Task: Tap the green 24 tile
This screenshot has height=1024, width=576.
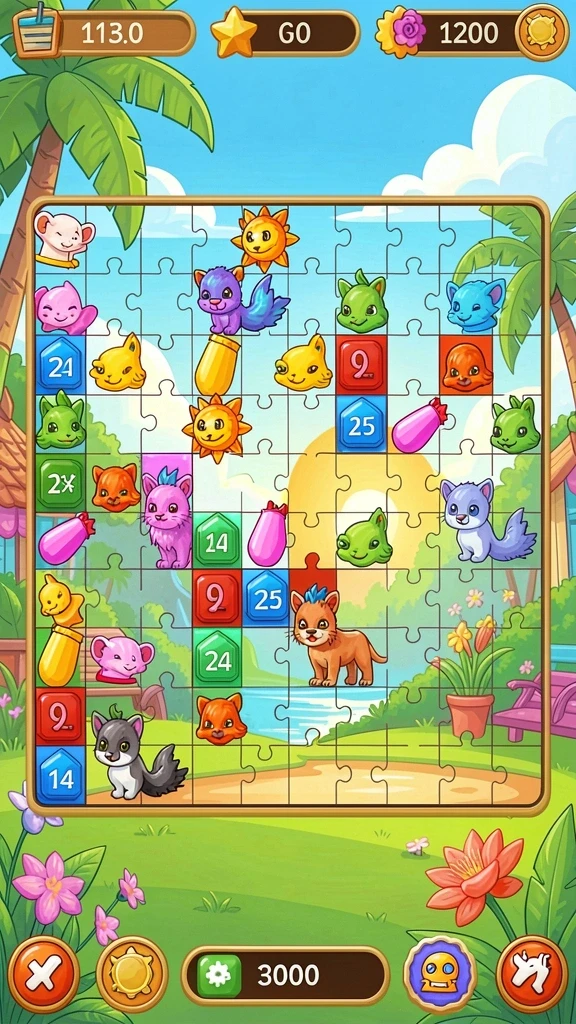Action: 217,658
